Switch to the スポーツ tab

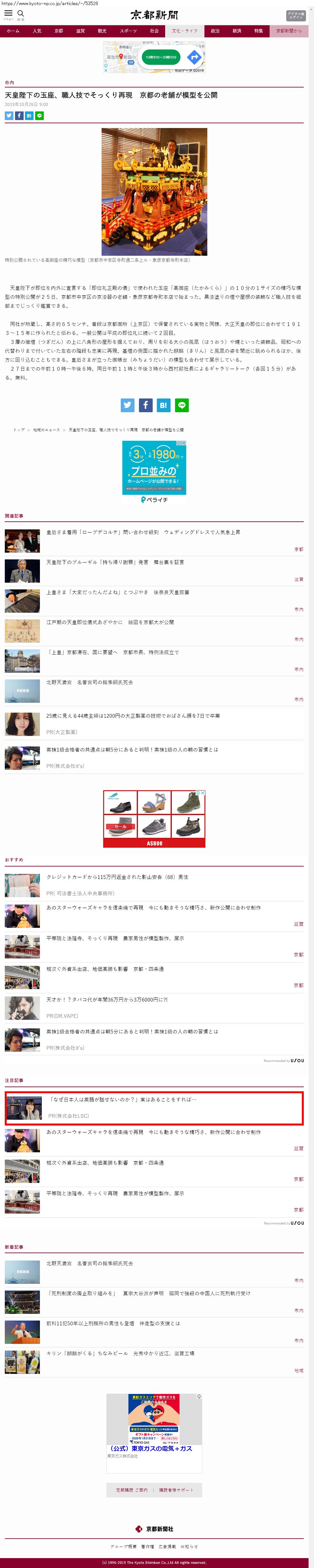coord(128,31)
